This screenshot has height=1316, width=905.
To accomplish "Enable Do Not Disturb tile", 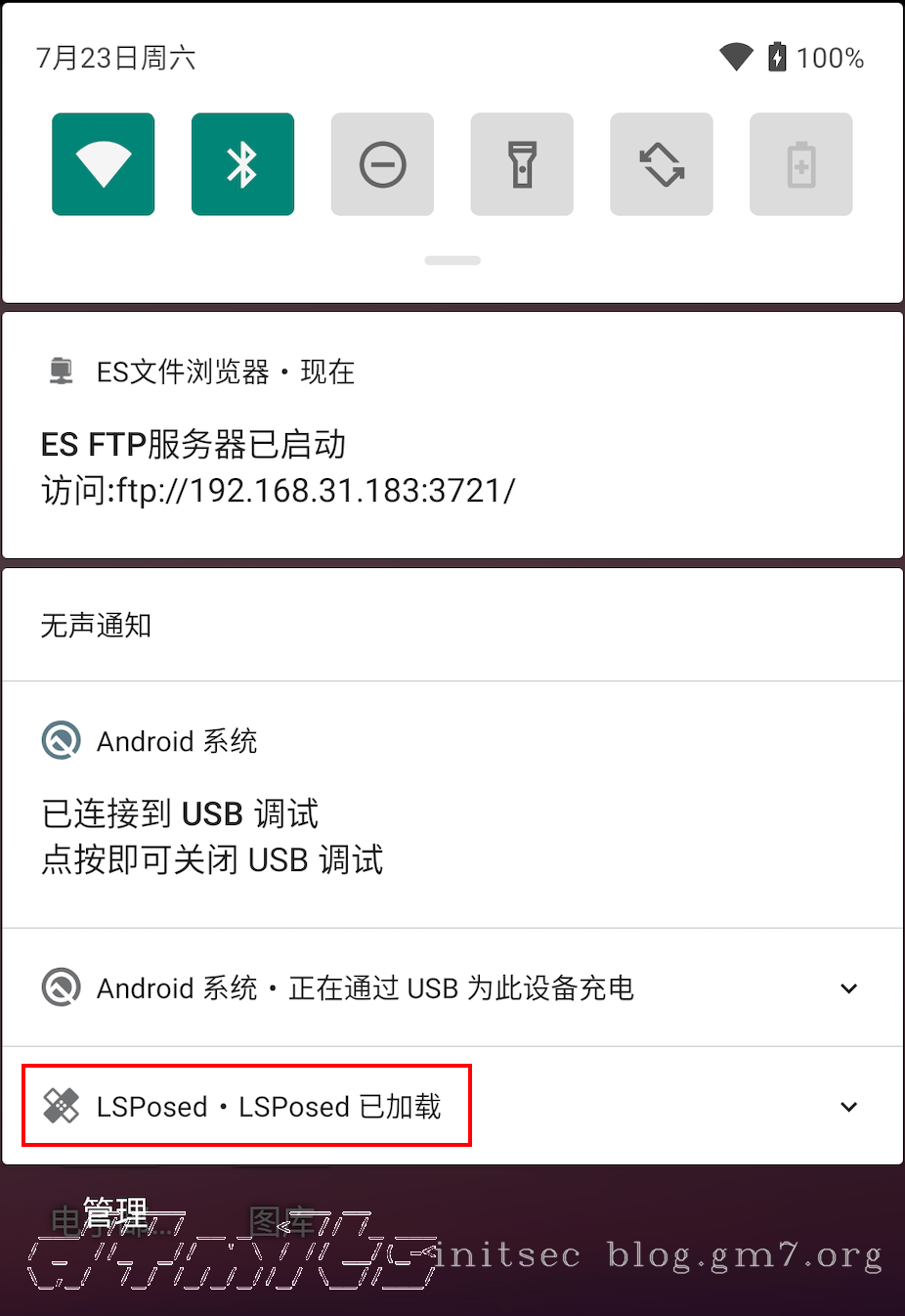I will 382,164.
